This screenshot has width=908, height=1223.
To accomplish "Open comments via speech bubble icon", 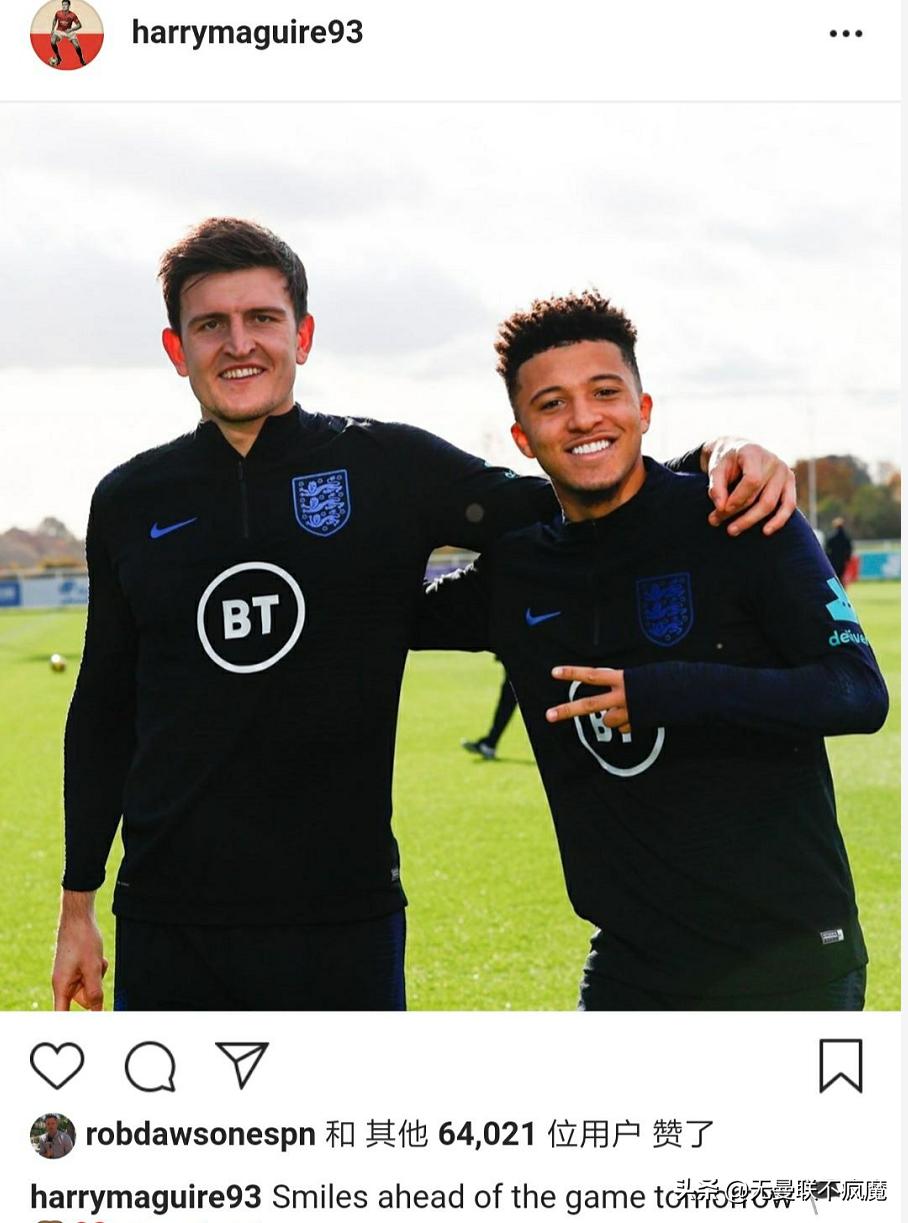I will [x=150, y=1066].
